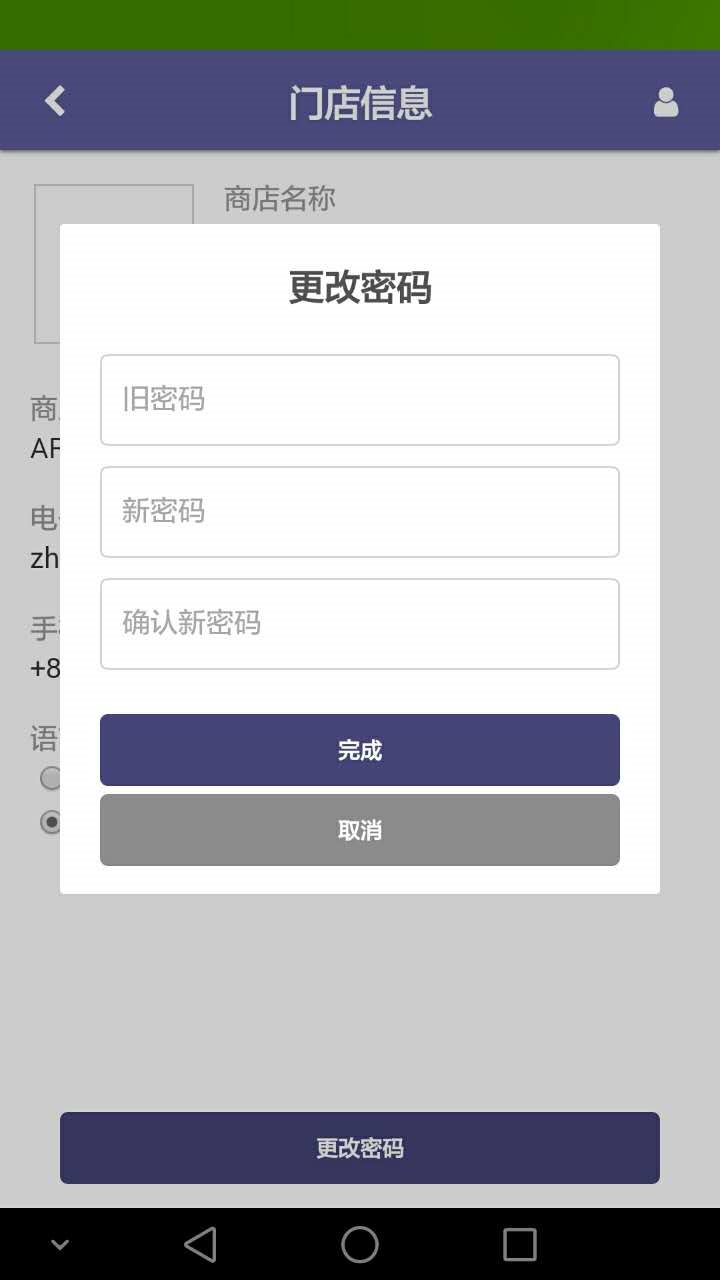Focus the 新密码 new password field
This screenshot has width=720, height=1280.
360,512
